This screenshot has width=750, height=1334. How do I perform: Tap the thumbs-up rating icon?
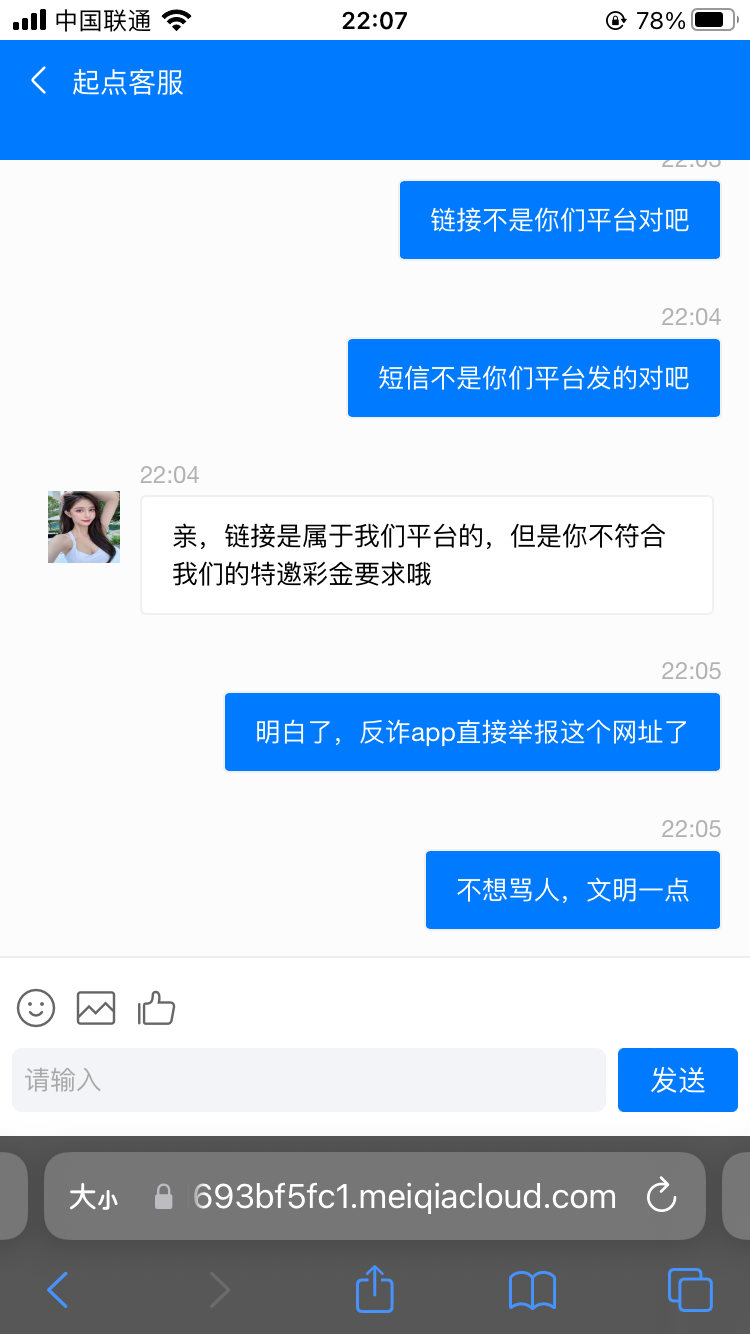(x=156, y=1008)
